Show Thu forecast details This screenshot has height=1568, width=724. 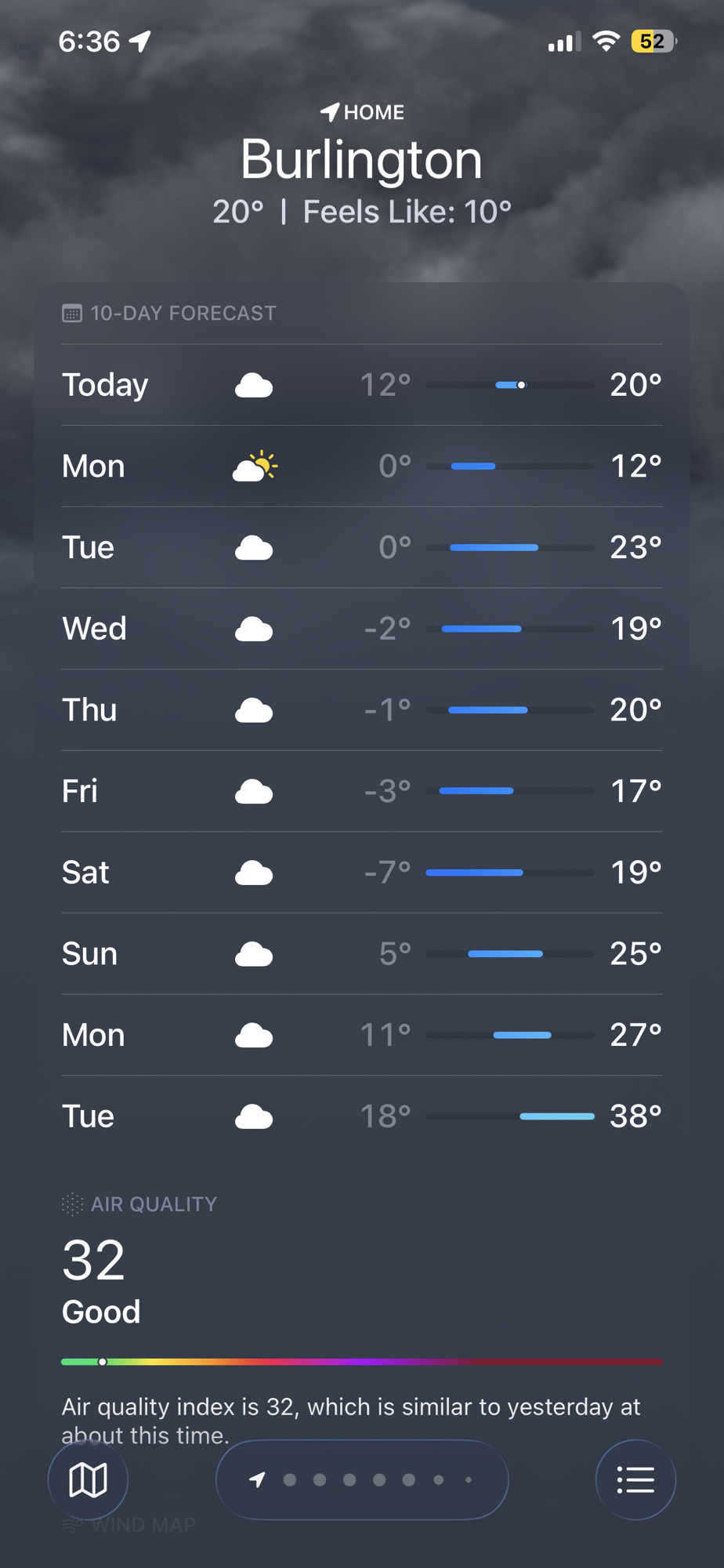[362, 710]
